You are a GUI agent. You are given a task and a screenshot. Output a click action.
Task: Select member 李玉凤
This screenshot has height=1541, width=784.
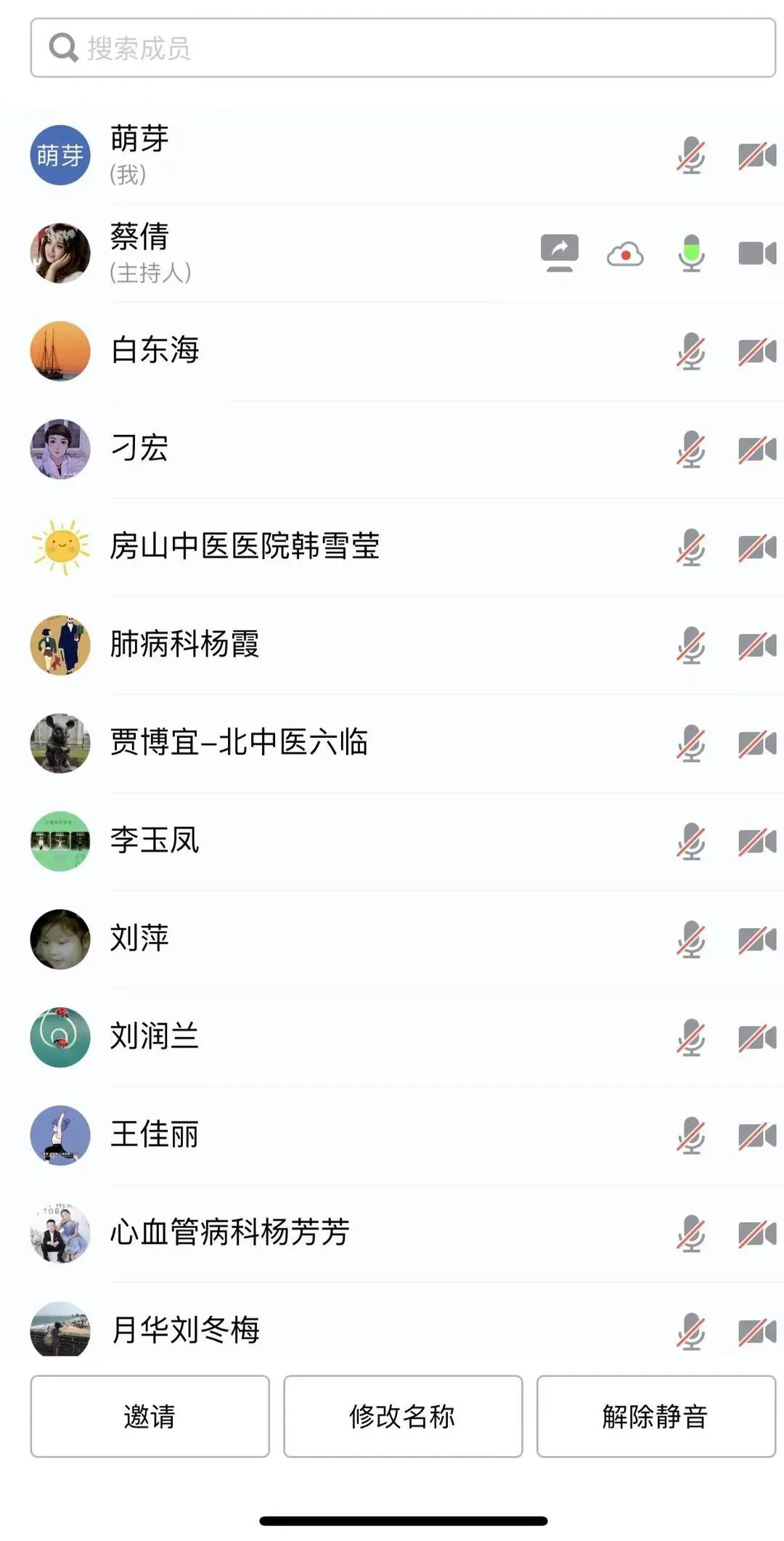[x=290, y=841]
